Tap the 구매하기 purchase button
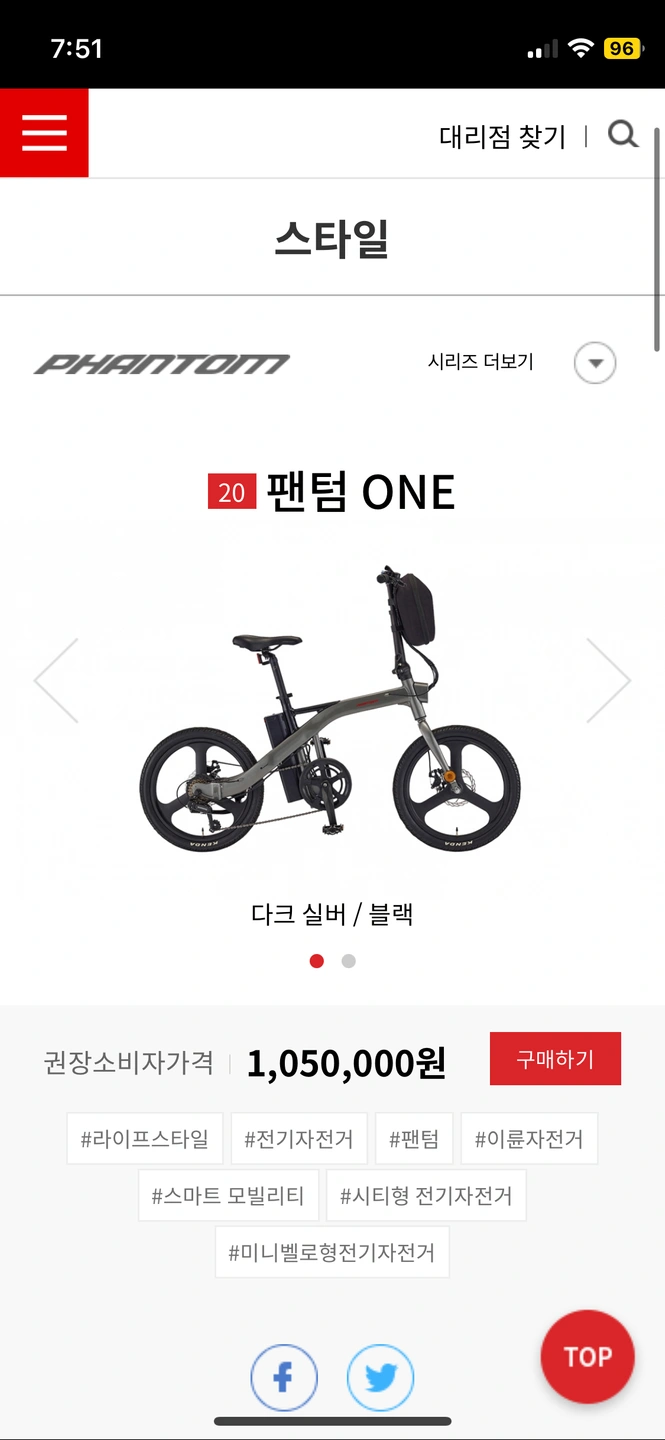 (x=555, y=1059)
